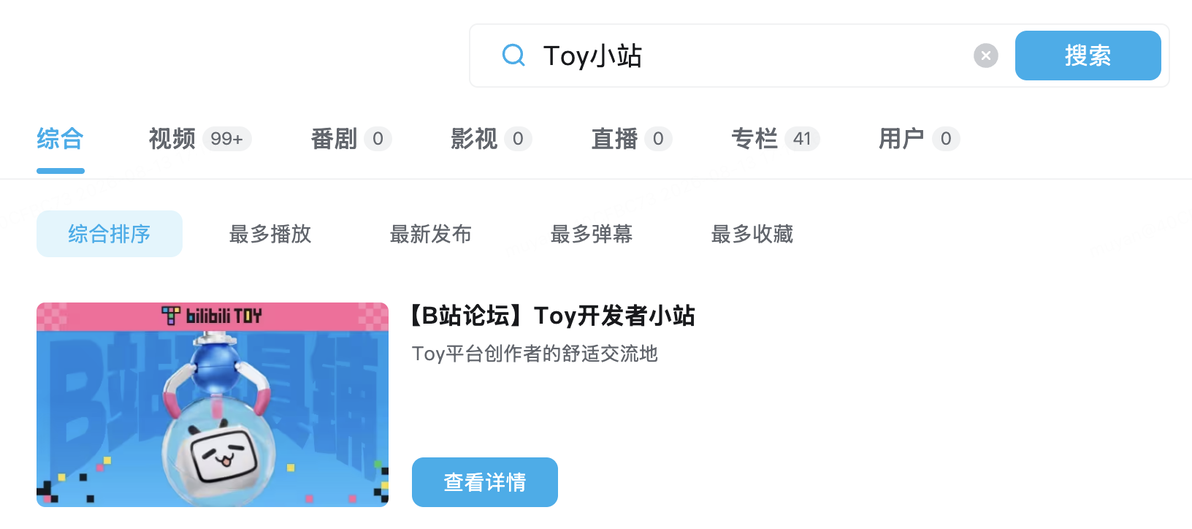The height and width of the screenshot is (529, 1192).
Task: Sort results by 最多弹幕
Action: [x=591, y=234]
